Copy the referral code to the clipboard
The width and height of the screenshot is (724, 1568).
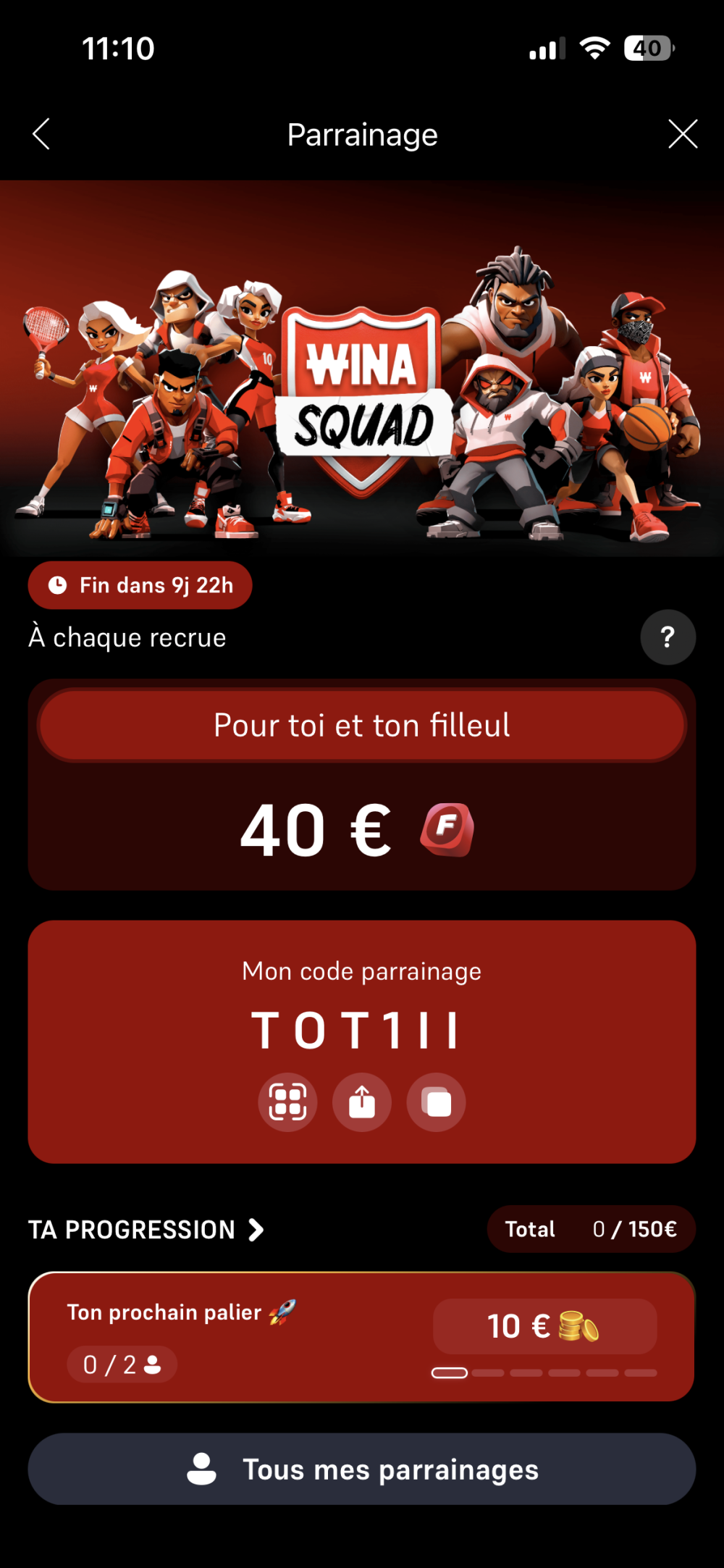pos(436,1102)
